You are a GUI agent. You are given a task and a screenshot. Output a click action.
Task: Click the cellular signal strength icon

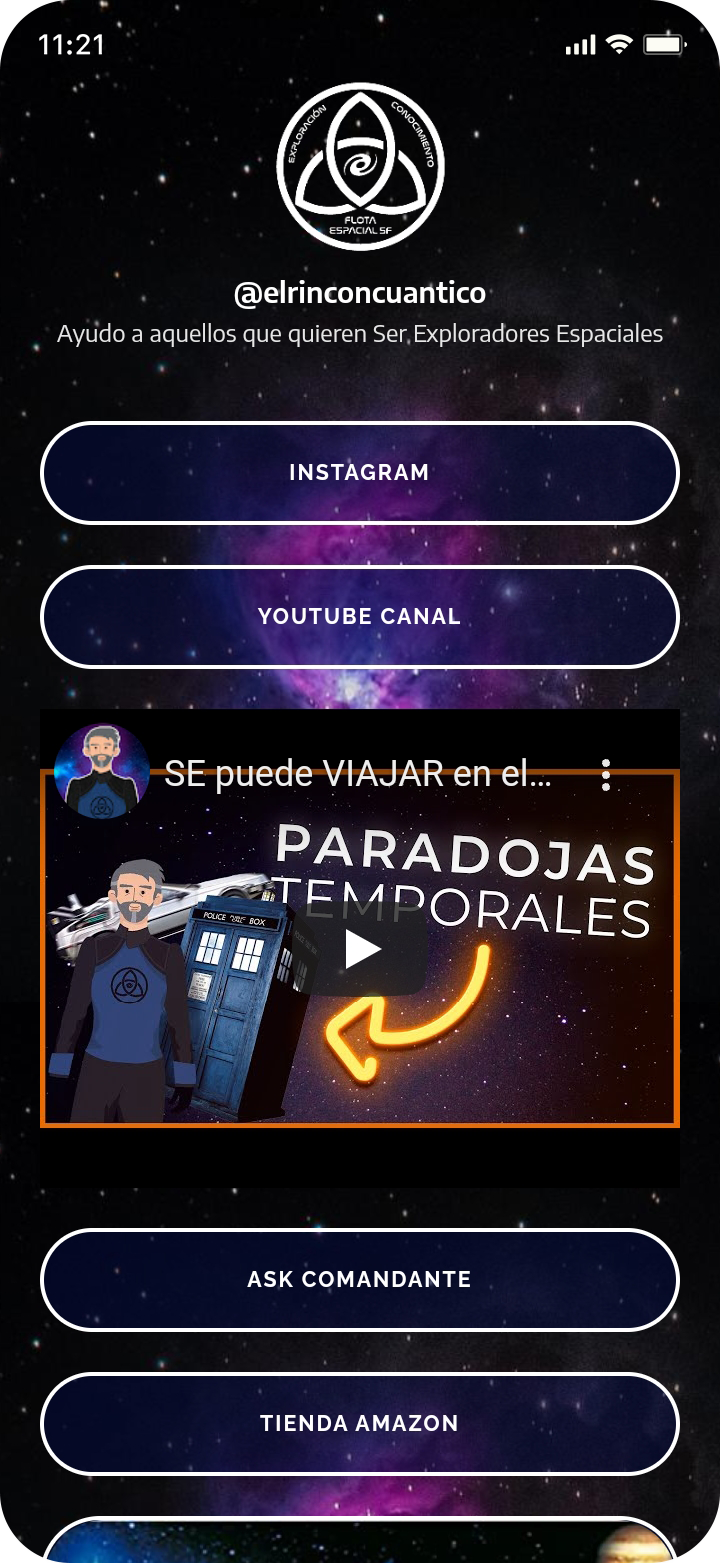pos(578,44)
